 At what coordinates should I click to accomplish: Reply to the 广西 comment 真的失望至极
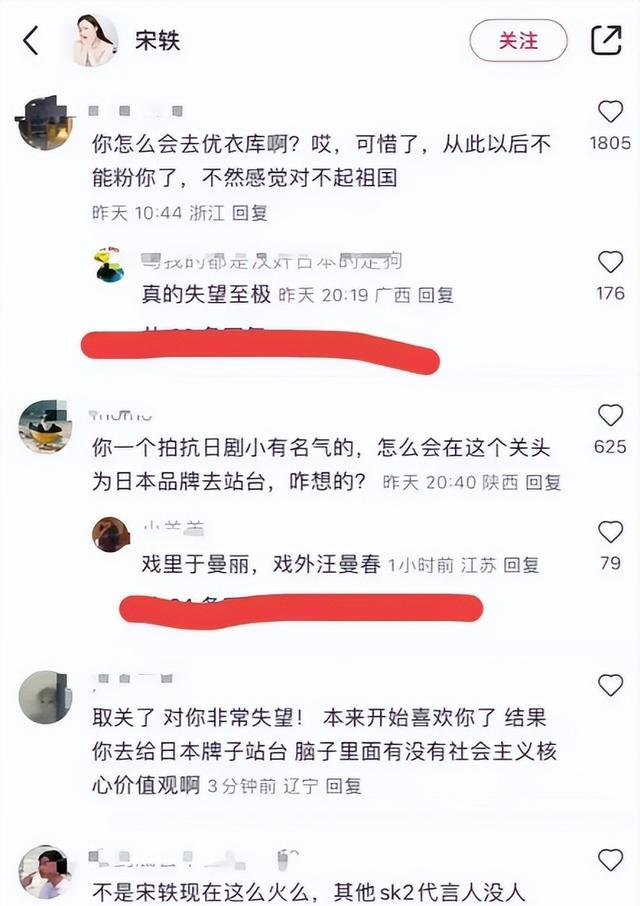436,295
